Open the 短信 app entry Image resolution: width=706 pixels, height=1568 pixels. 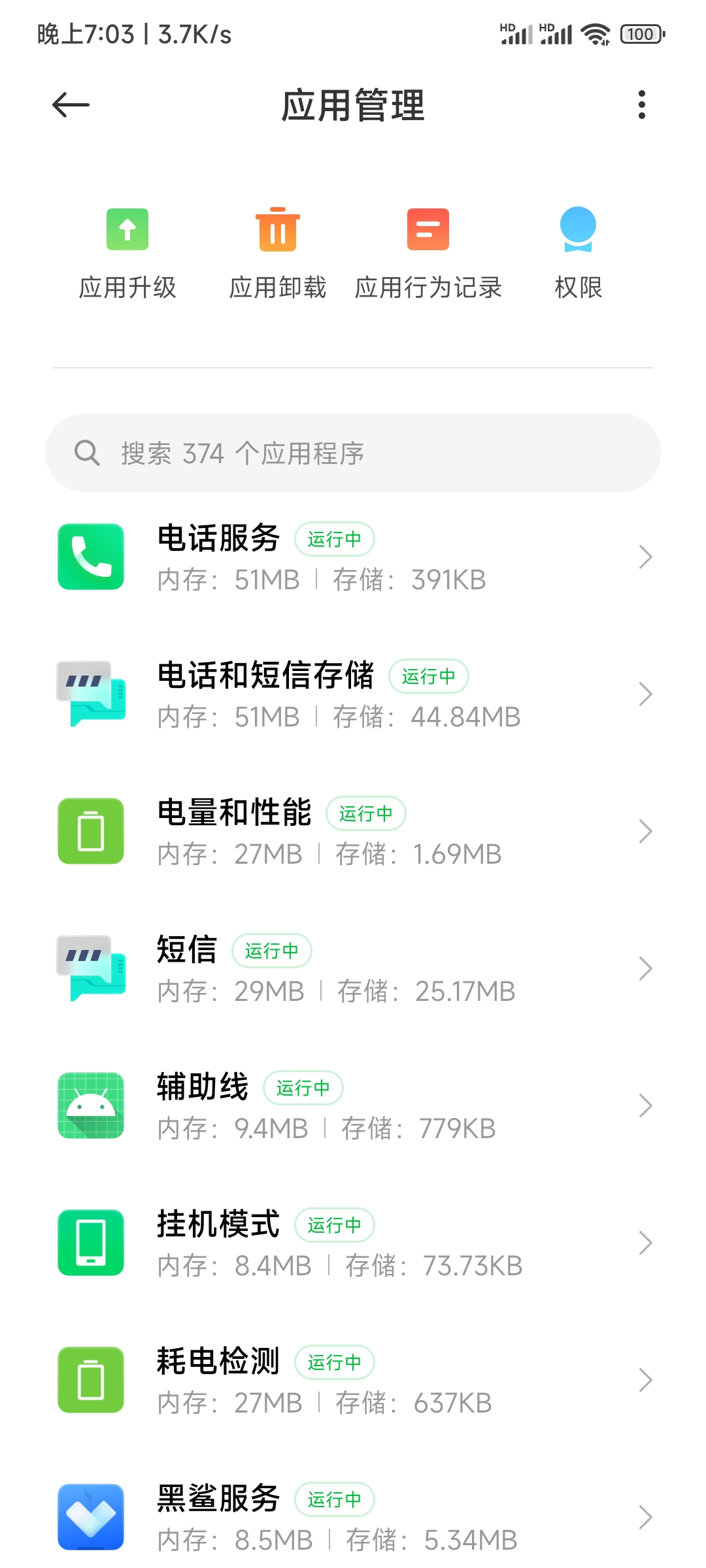[353, 969]
